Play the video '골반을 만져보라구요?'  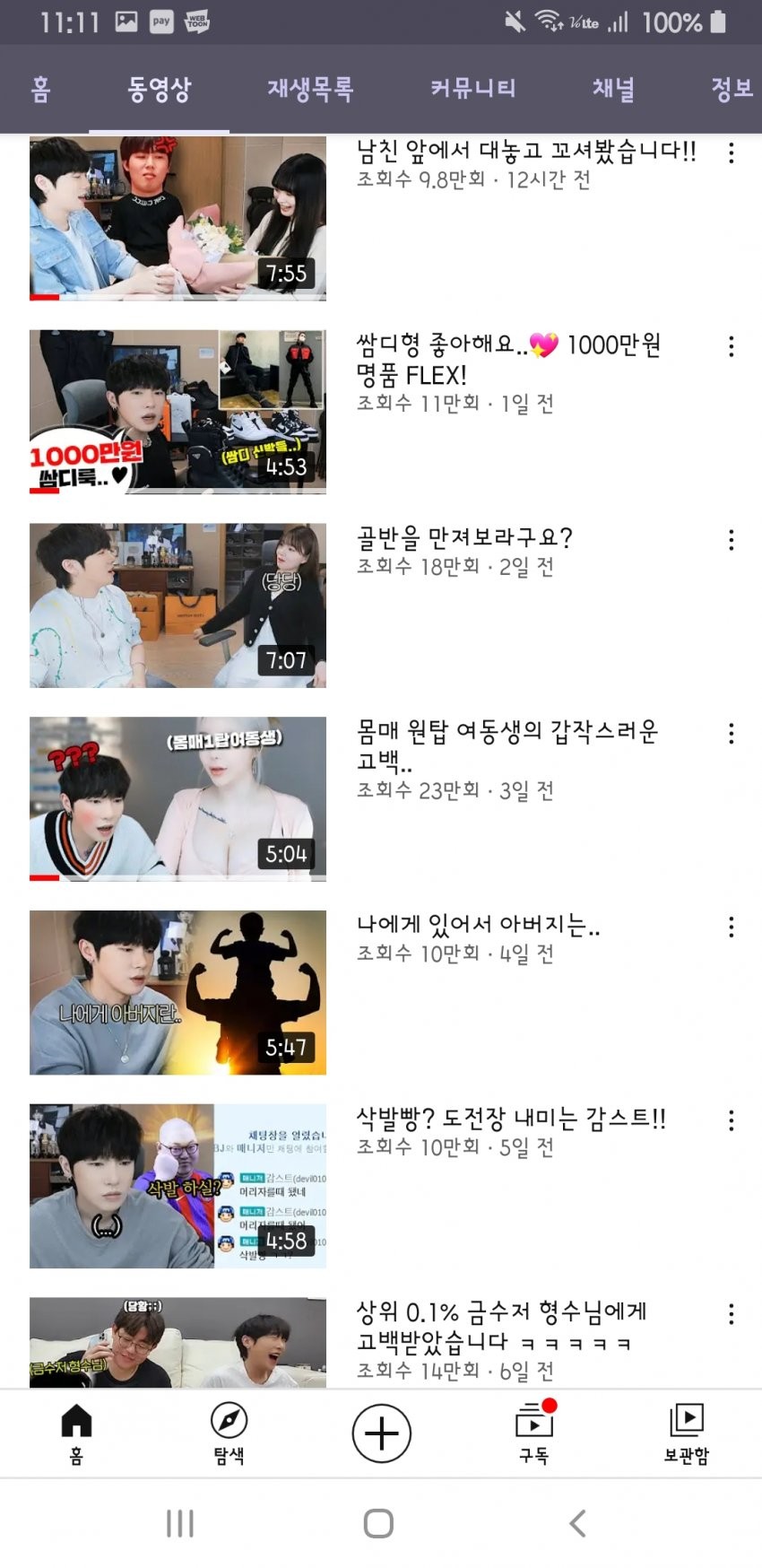178,605
